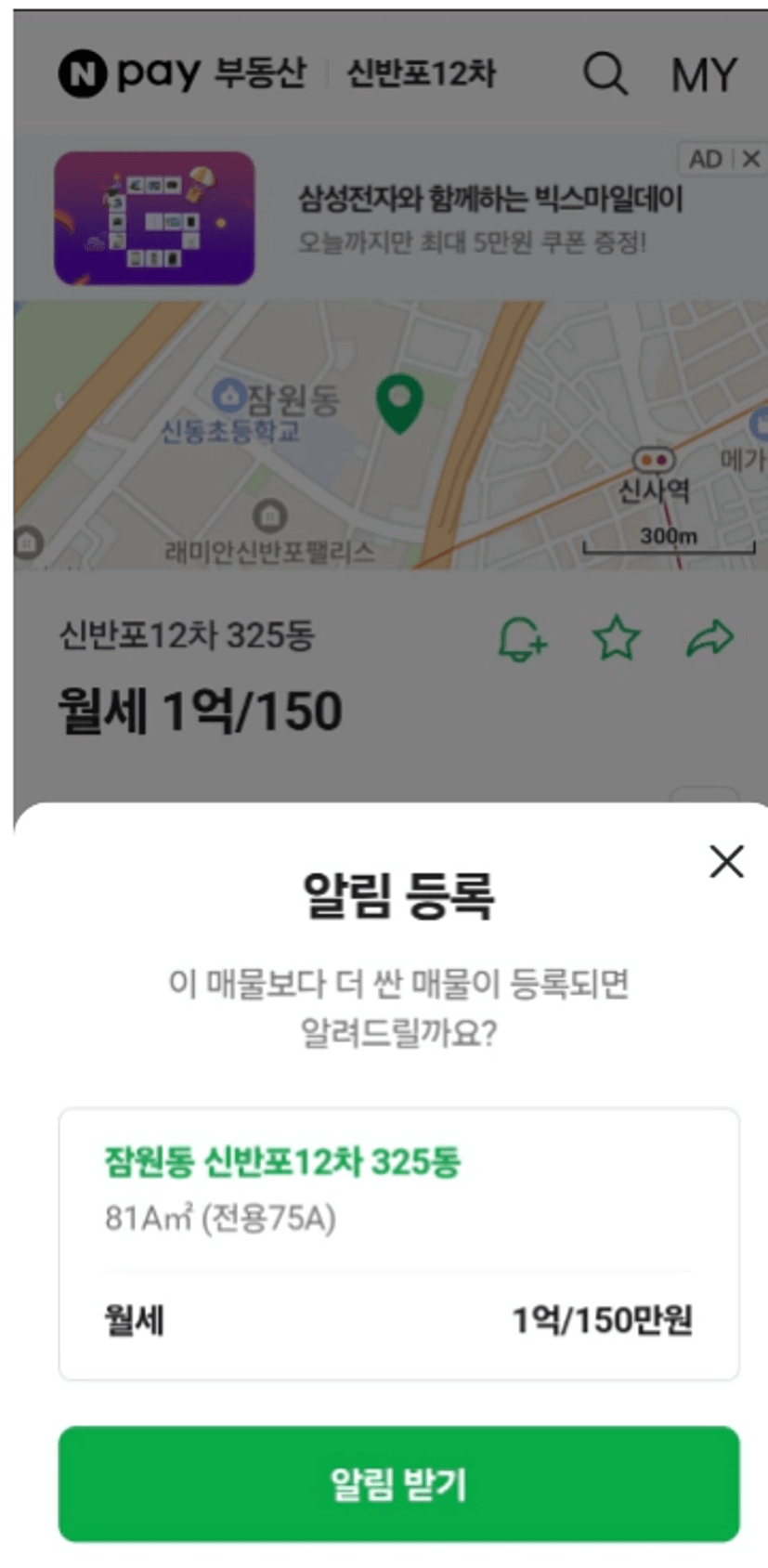
Task: Favorite this listing with the star
Action: [617, 639]
